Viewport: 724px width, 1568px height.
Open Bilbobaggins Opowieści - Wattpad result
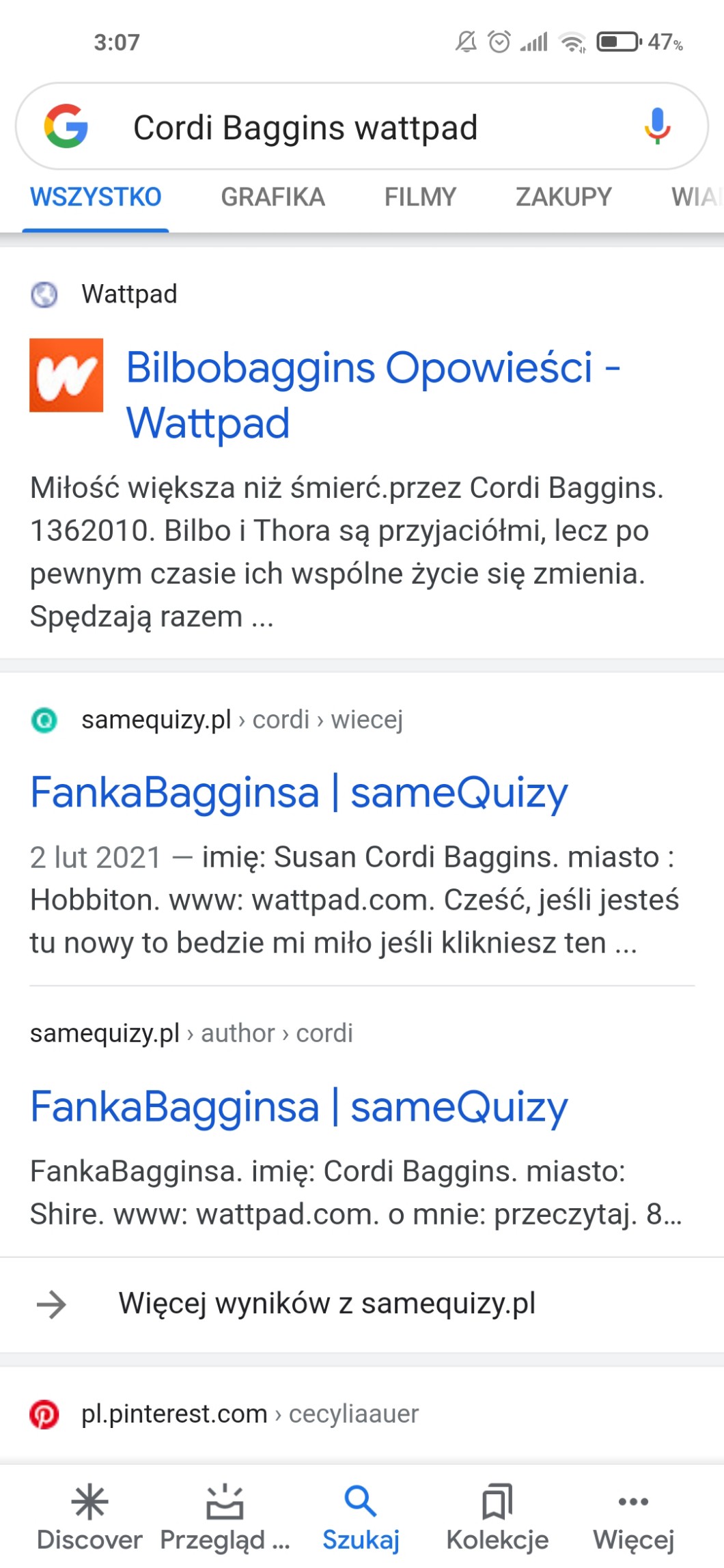[x=372, y=395]
